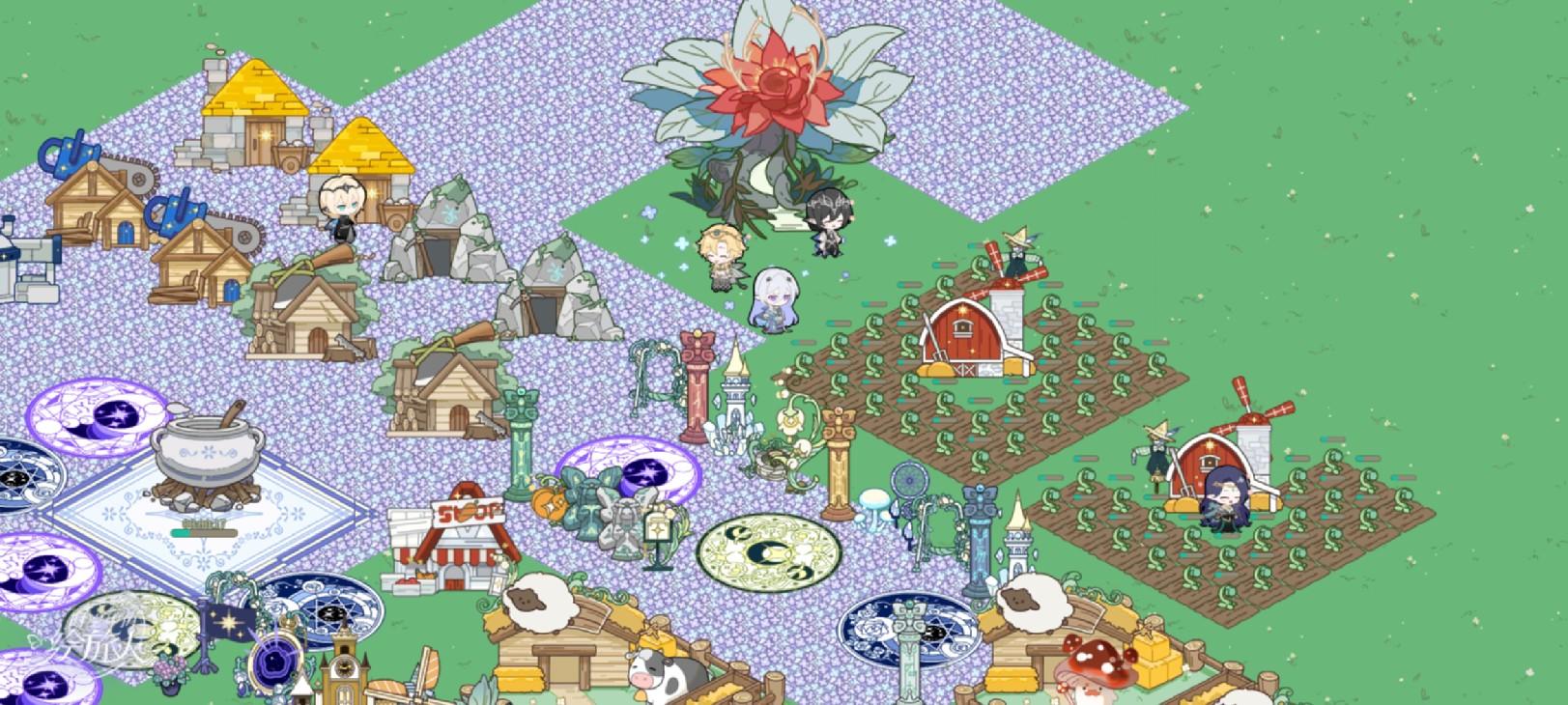The width and height of the screenshot is (1568, 705).
Task: Select the red mushroom creature
Action: click(1094, 668)
